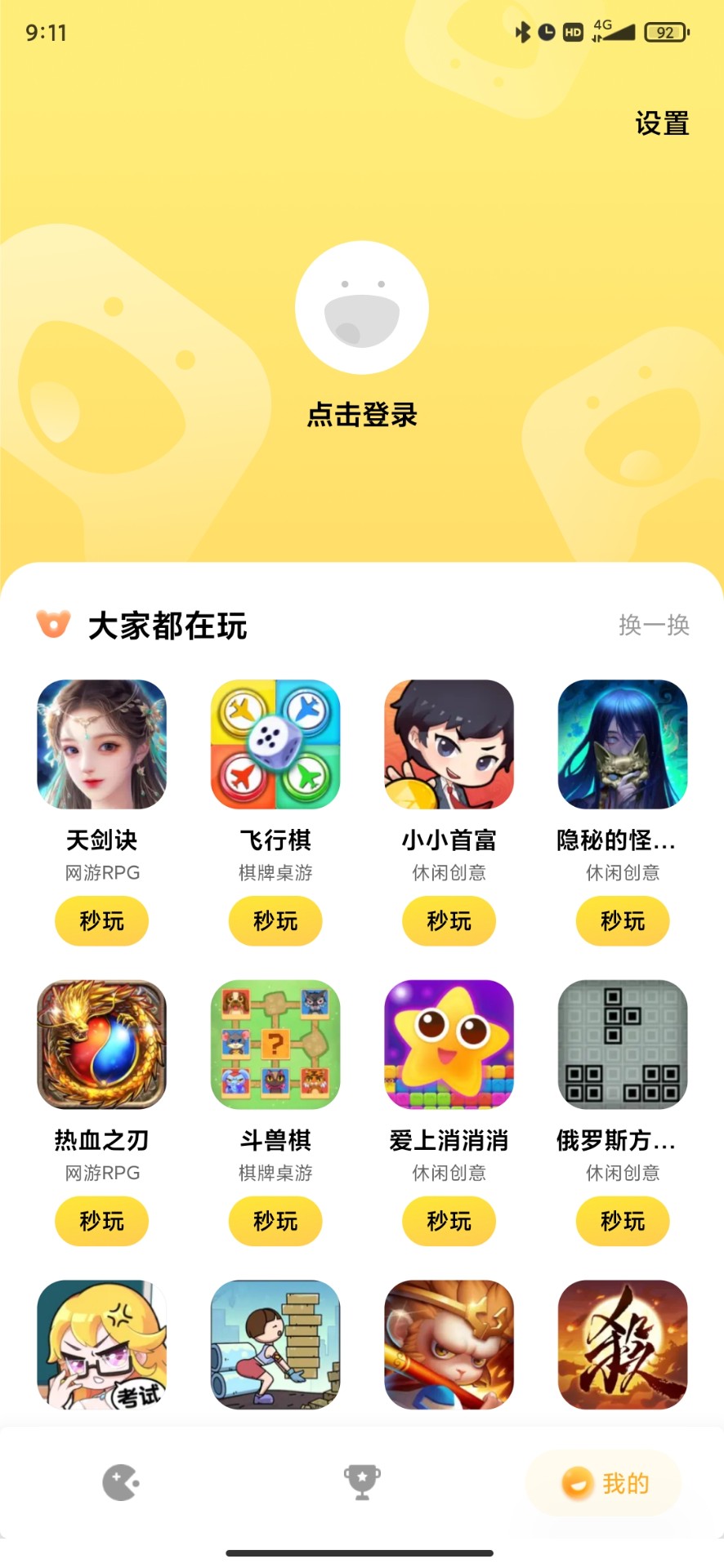Tap the exam-themed game thumbnail bottom left
Screen dimensions: 724x1568
click(101, 1344)
